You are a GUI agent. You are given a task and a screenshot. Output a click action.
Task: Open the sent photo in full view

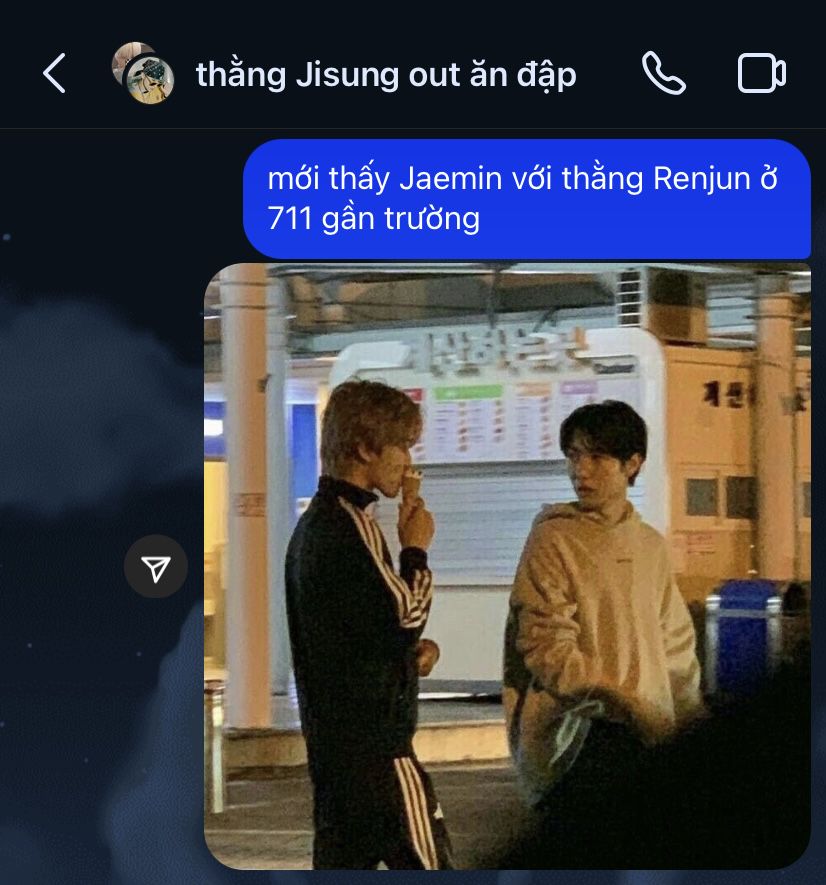point(508,566)
